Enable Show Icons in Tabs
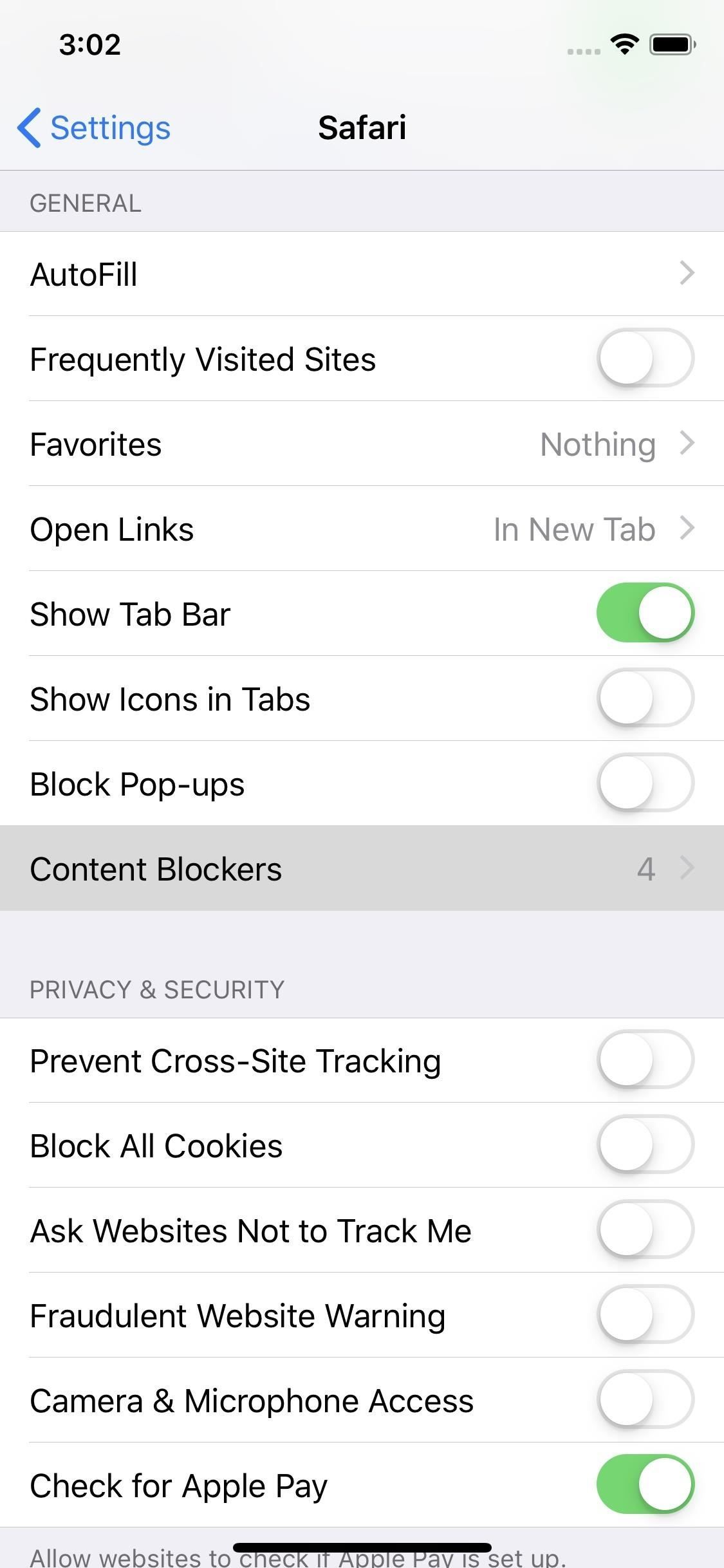The image size is (724, 1568). click(645, 698)
